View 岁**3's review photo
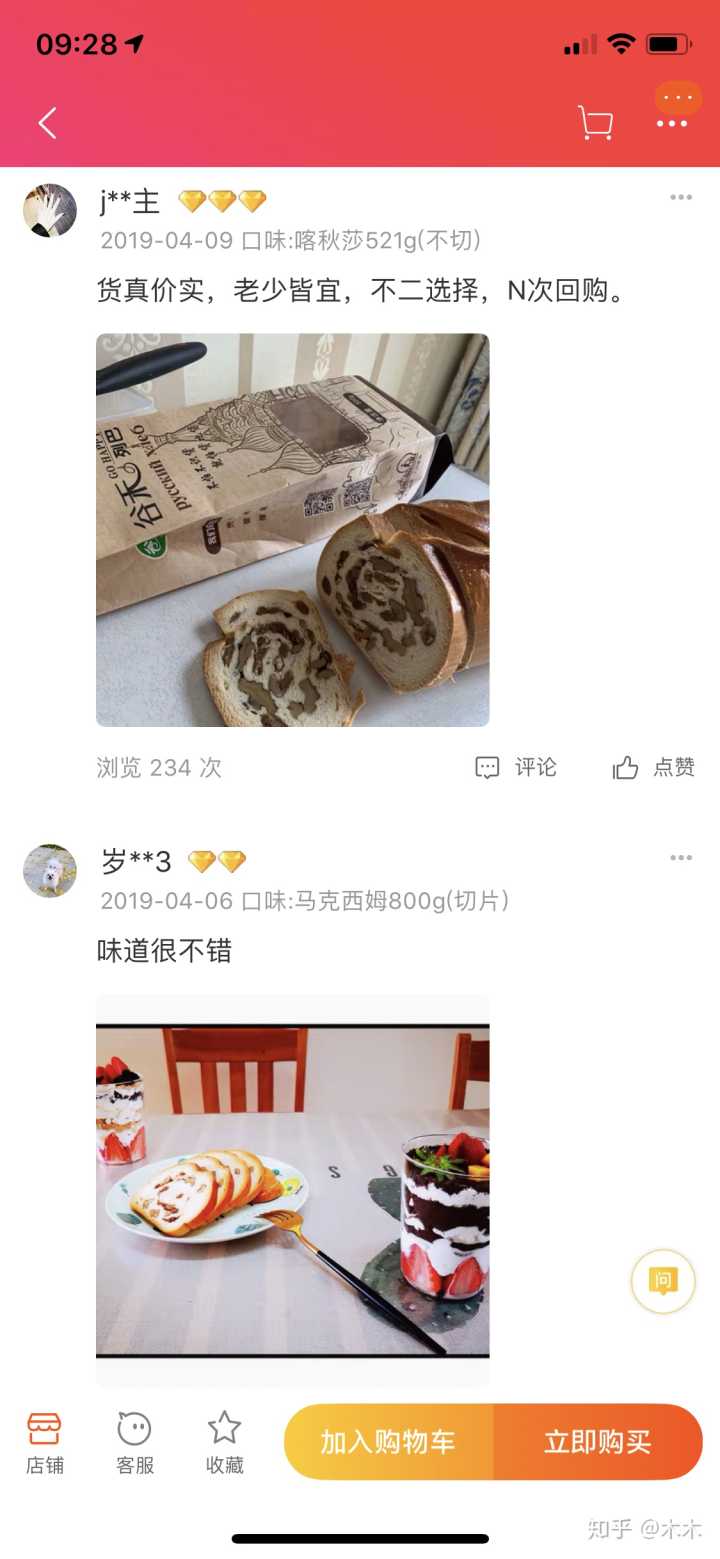 (x=292, y=1190)
